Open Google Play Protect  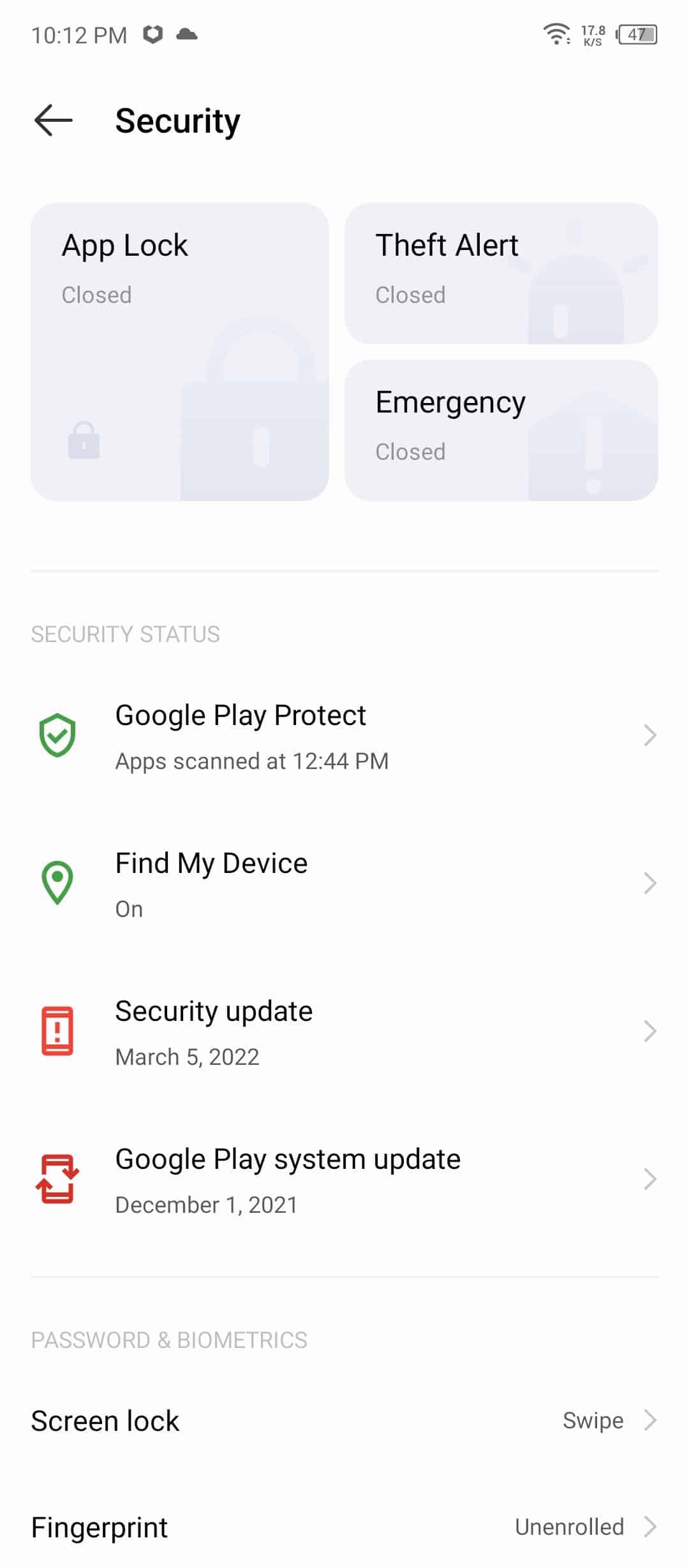[344, 736]
